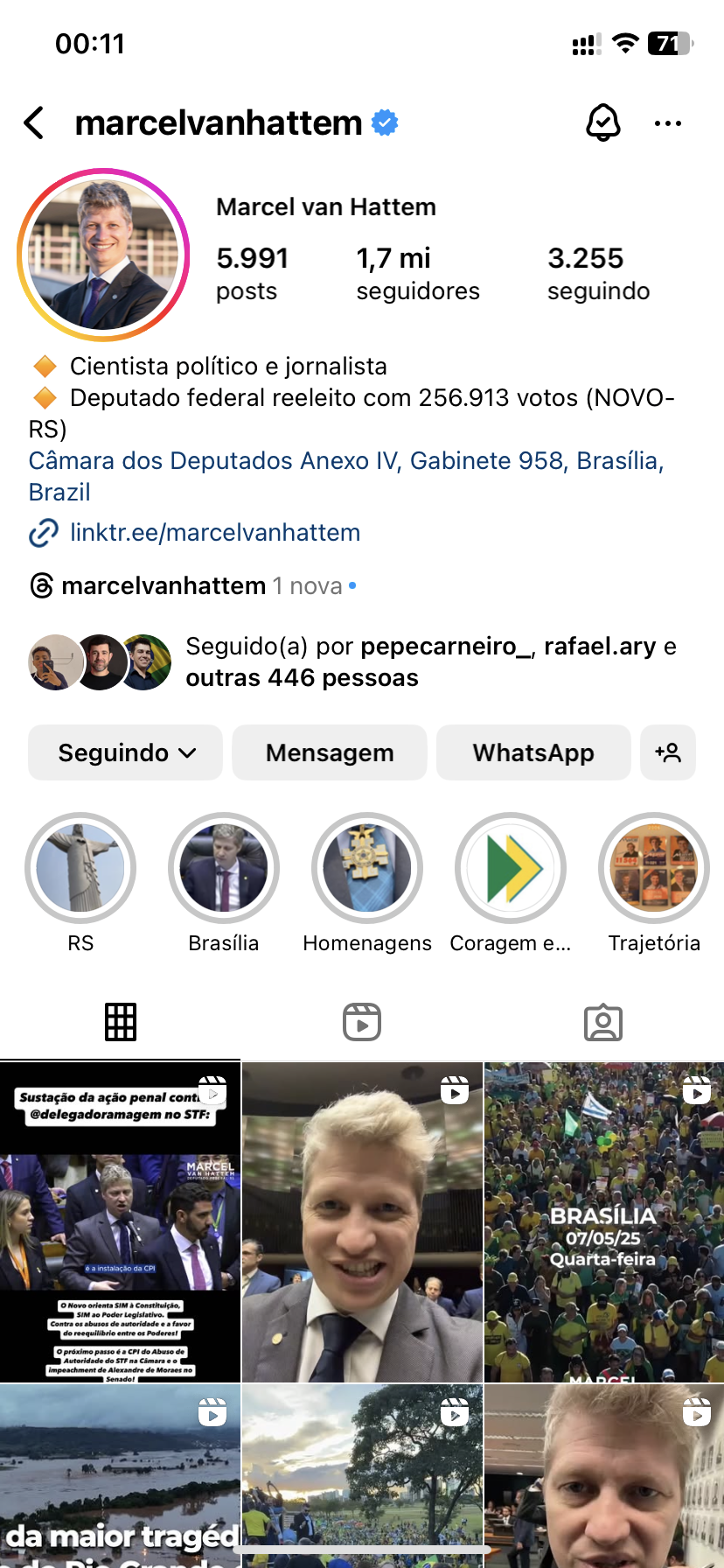Contact via the WhatsApp button
The height and width of the screenshot is (1568, 724).
[x=533, y=752]
